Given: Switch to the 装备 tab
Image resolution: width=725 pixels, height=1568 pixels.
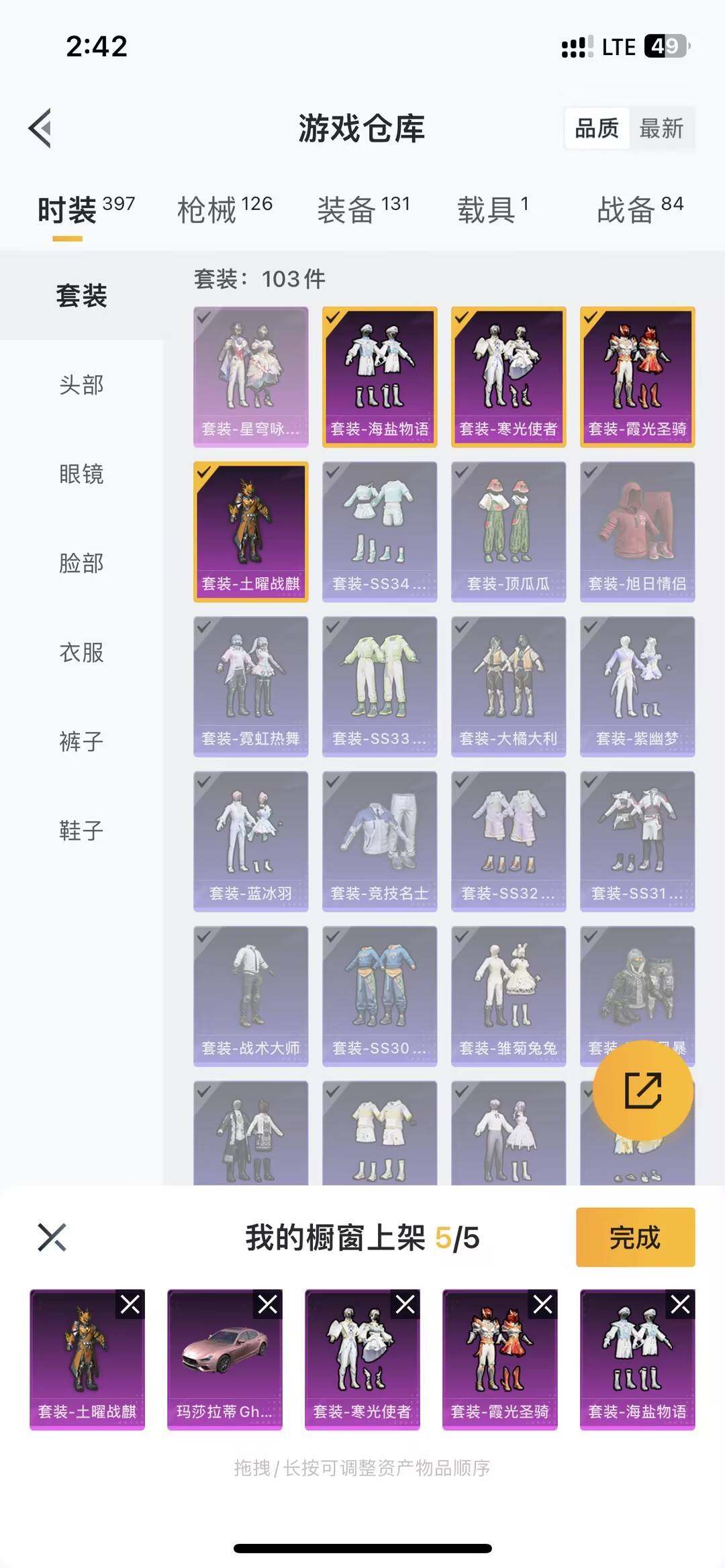Looking at the screenshot, I should [363, 209].
